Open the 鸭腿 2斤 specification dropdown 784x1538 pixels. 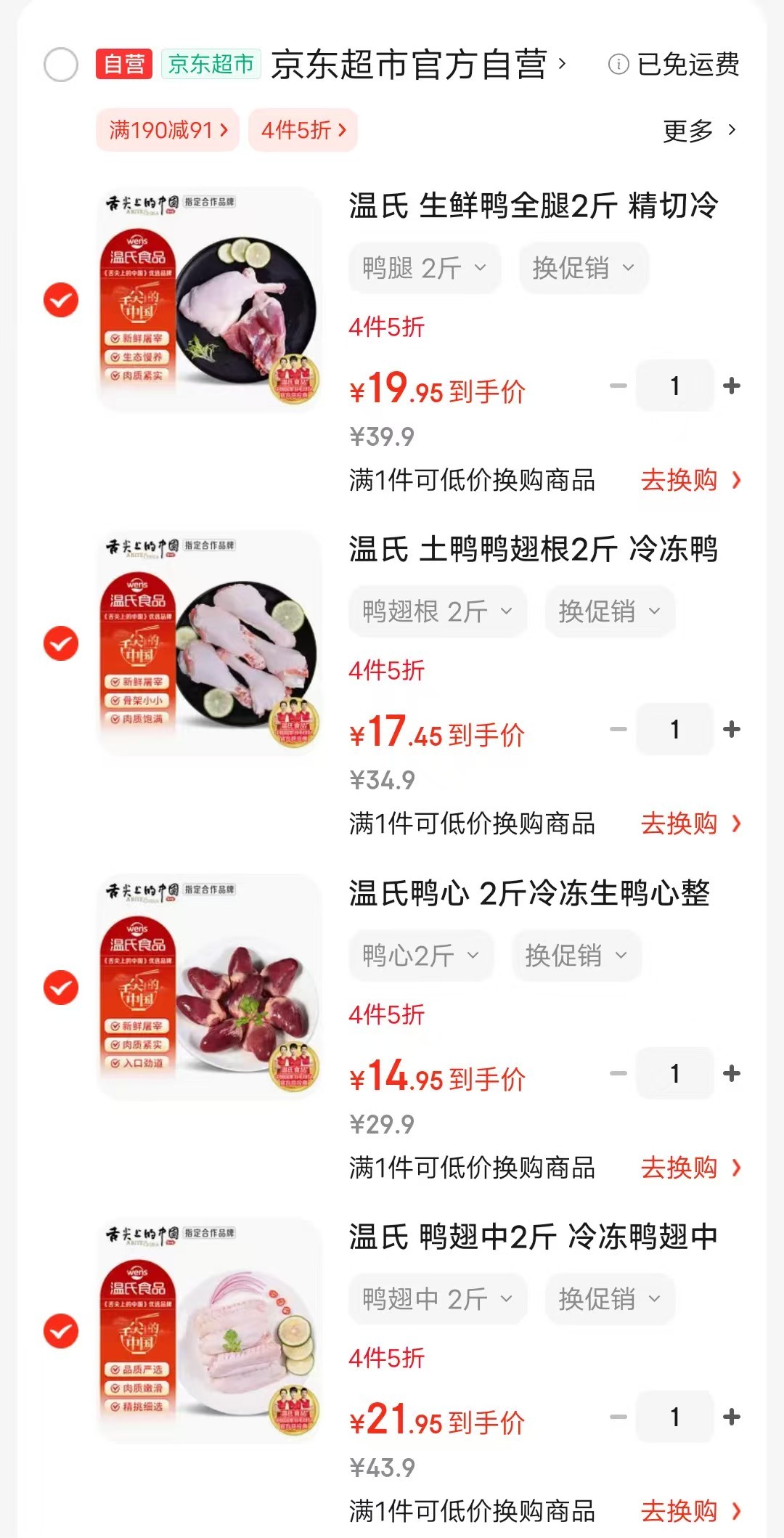tap(425, 269)
